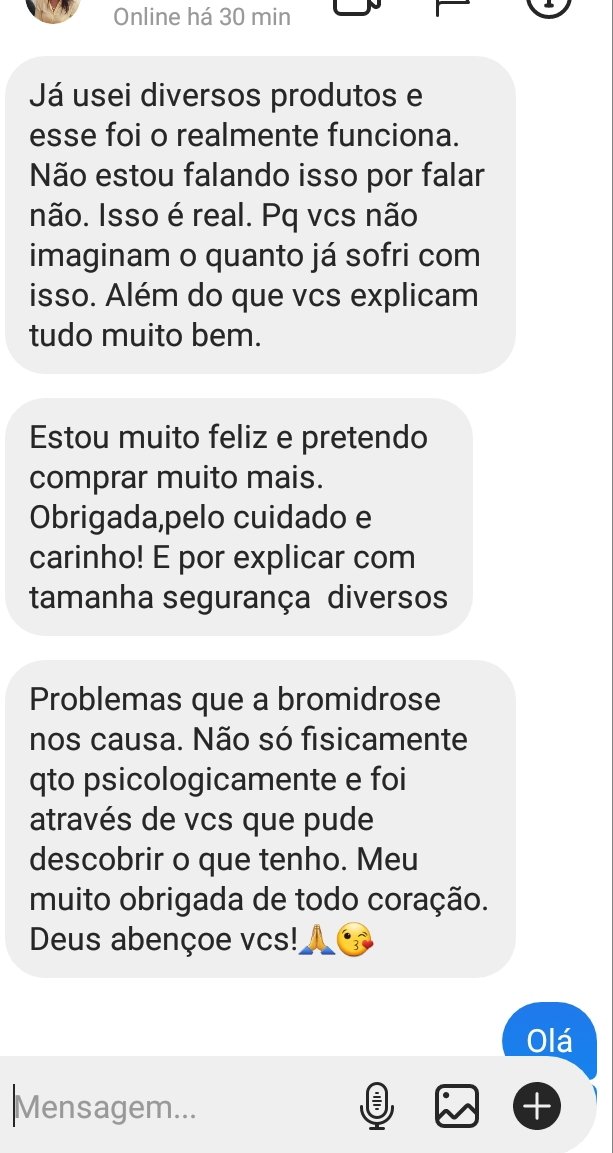The height and width of the screenshot is (1153, 613).
Task: Record a voice message with the microphone
Action: (377, 1106)
